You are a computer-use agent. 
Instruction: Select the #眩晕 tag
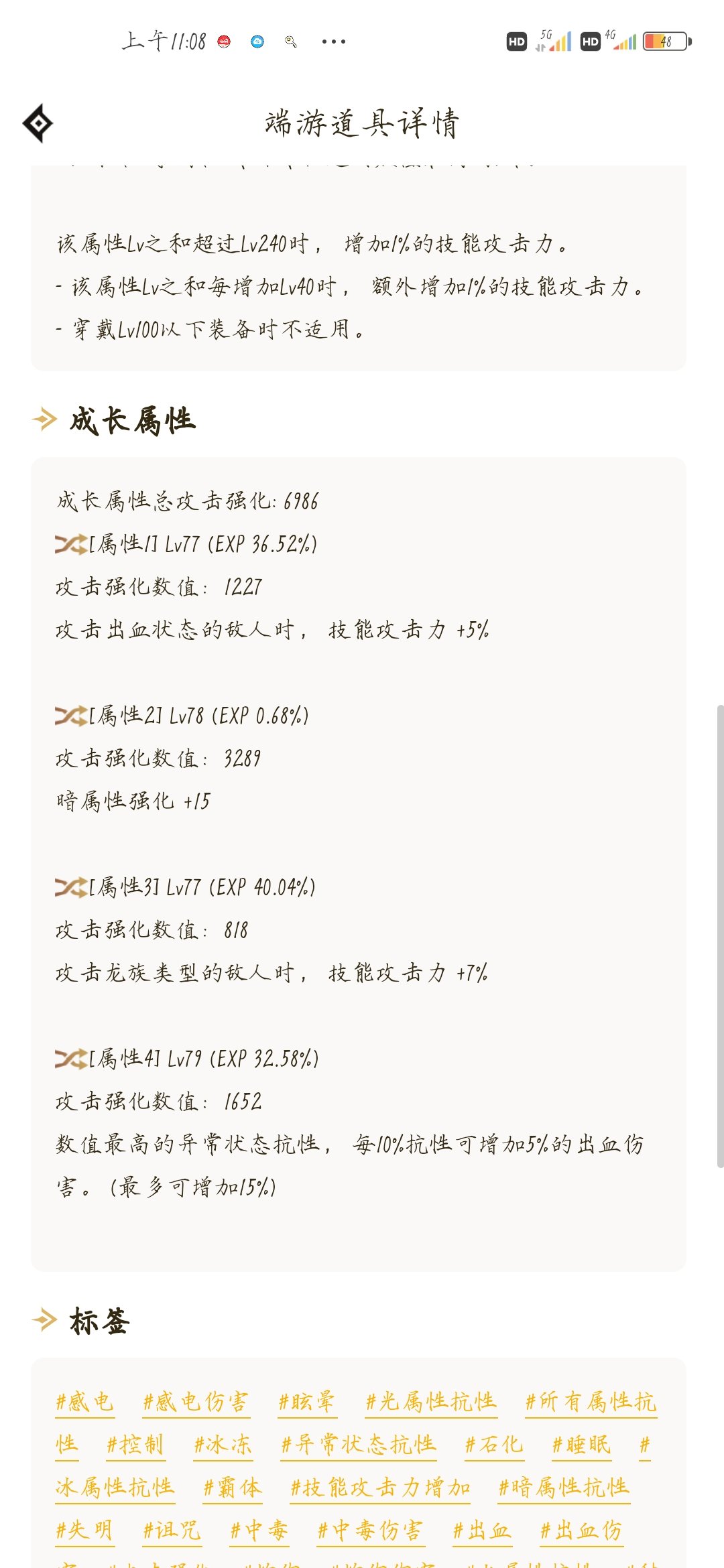click(x=308, y=1402)
